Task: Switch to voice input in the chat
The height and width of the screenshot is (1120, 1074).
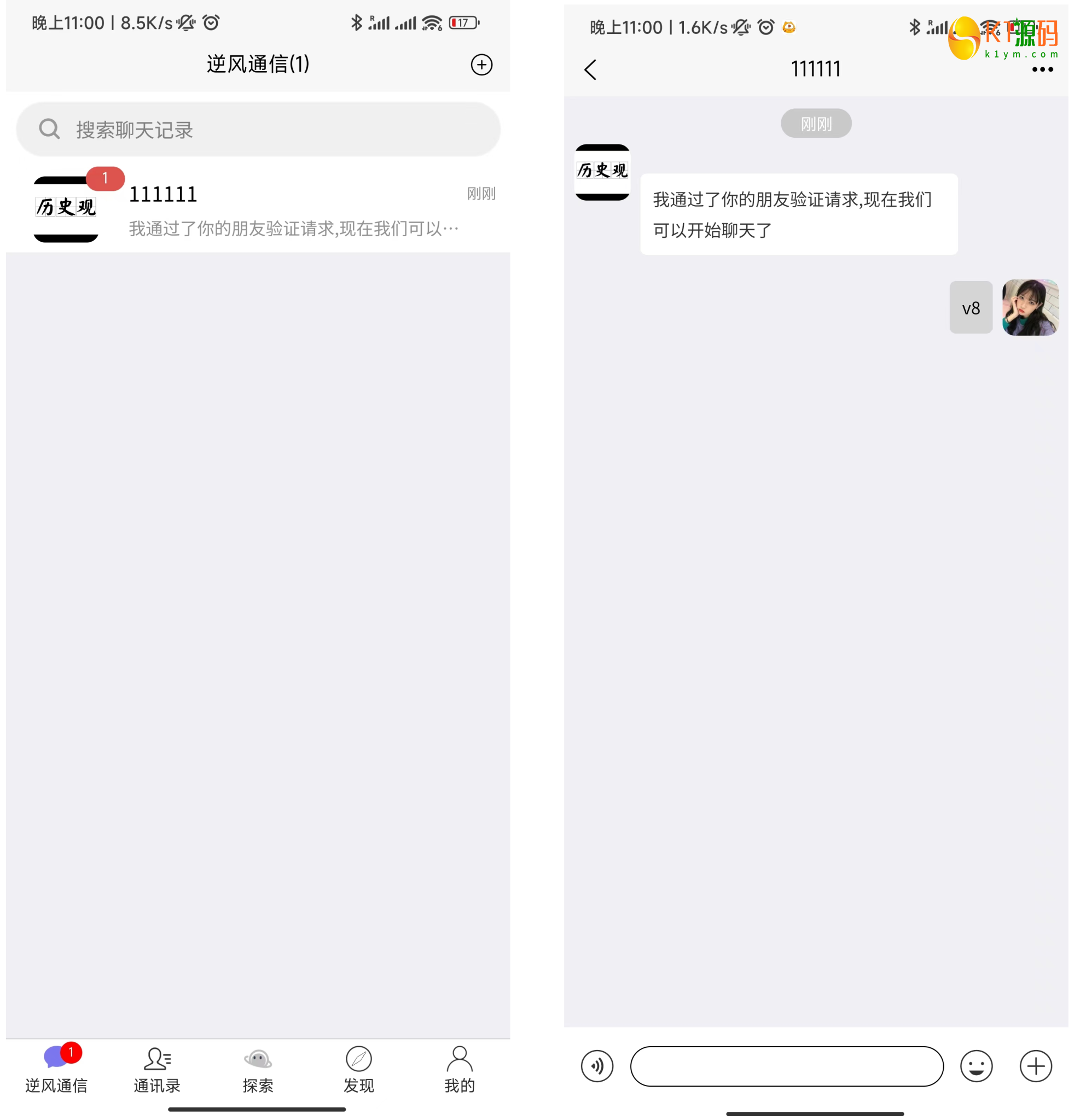Action: tap(597, 1066)
